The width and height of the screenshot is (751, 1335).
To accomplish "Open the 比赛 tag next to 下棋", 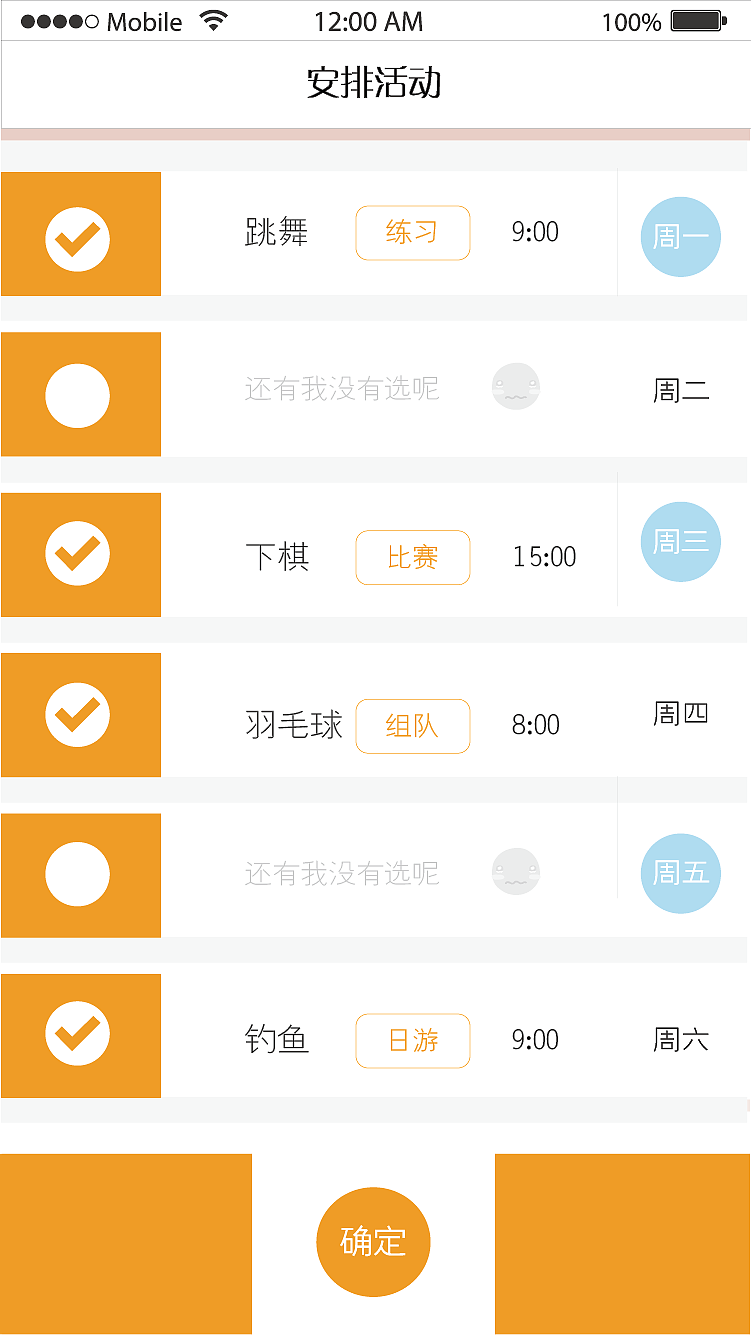I will (x=413, y=558).
